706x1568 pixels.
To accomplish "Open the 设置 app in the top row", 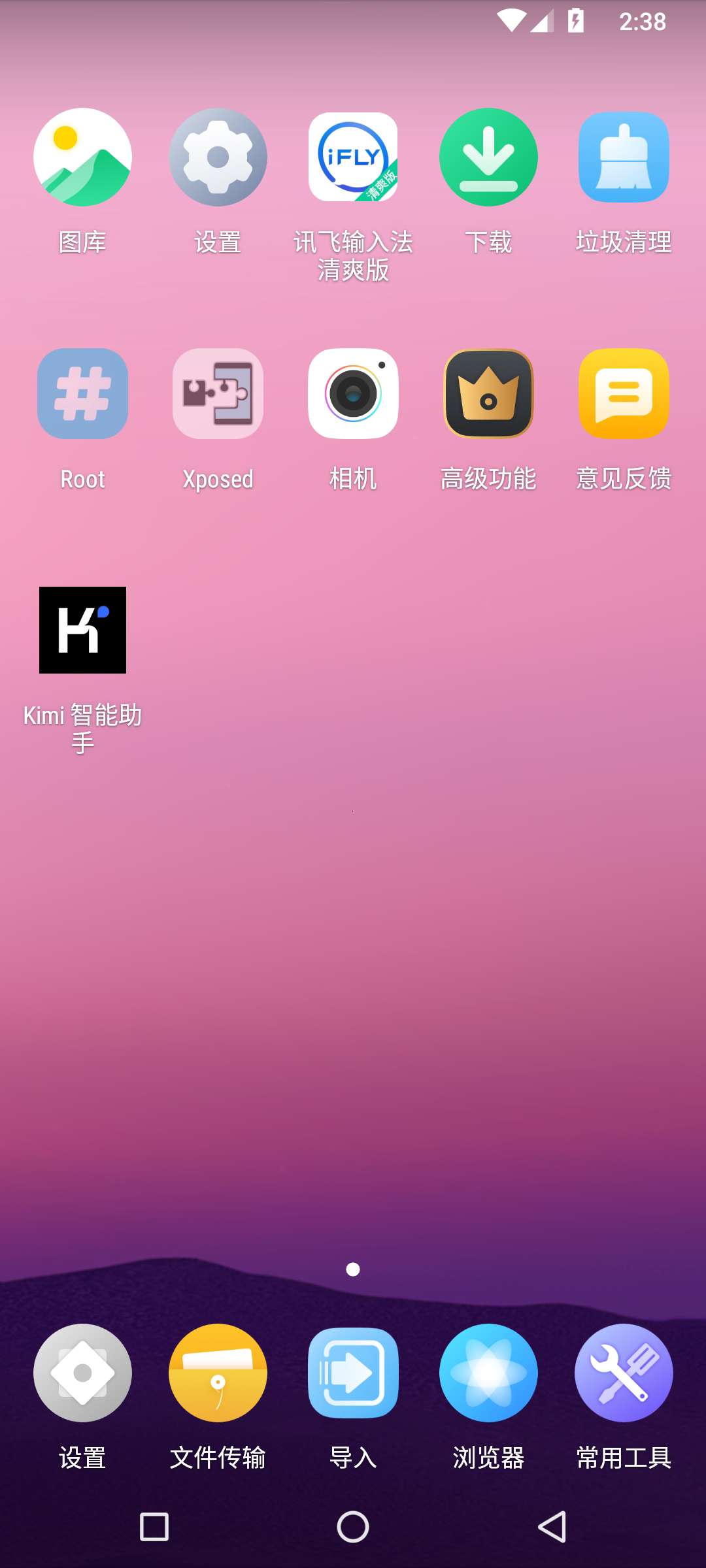I will coord(218,157).
